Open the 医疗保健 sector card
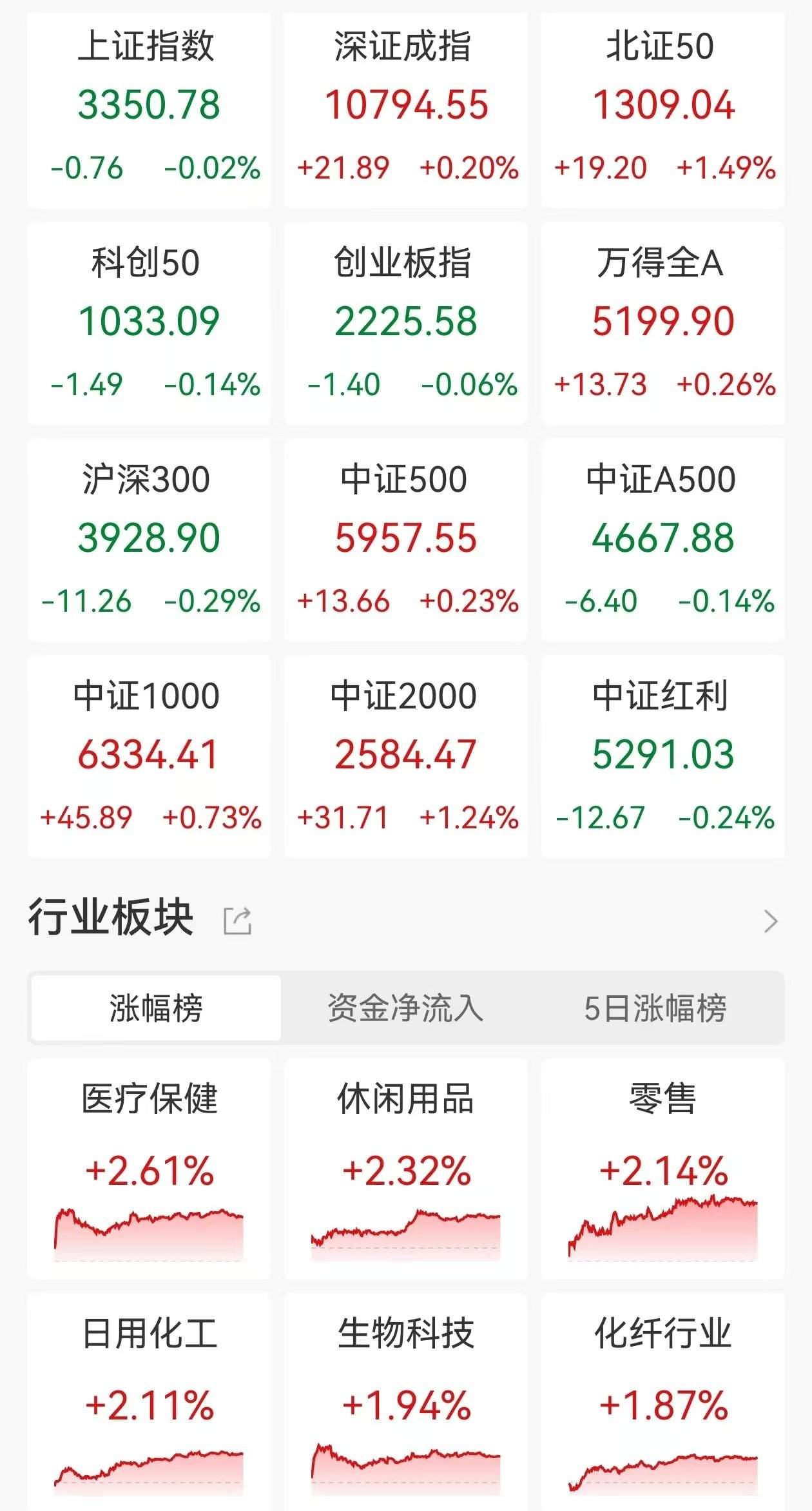The height and width of the screenshot is (1511, 812). (149, 1168)
